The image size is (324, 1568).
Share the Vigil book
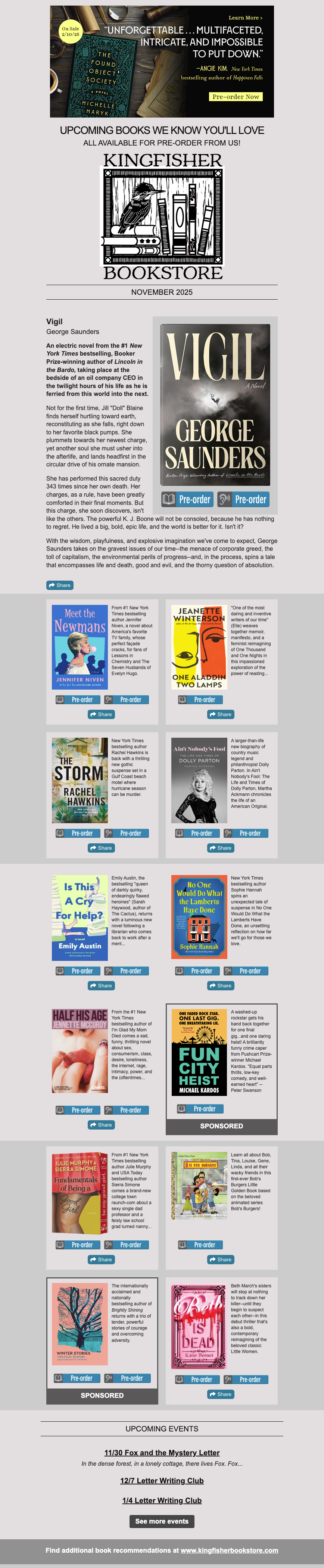coord(60,585)
